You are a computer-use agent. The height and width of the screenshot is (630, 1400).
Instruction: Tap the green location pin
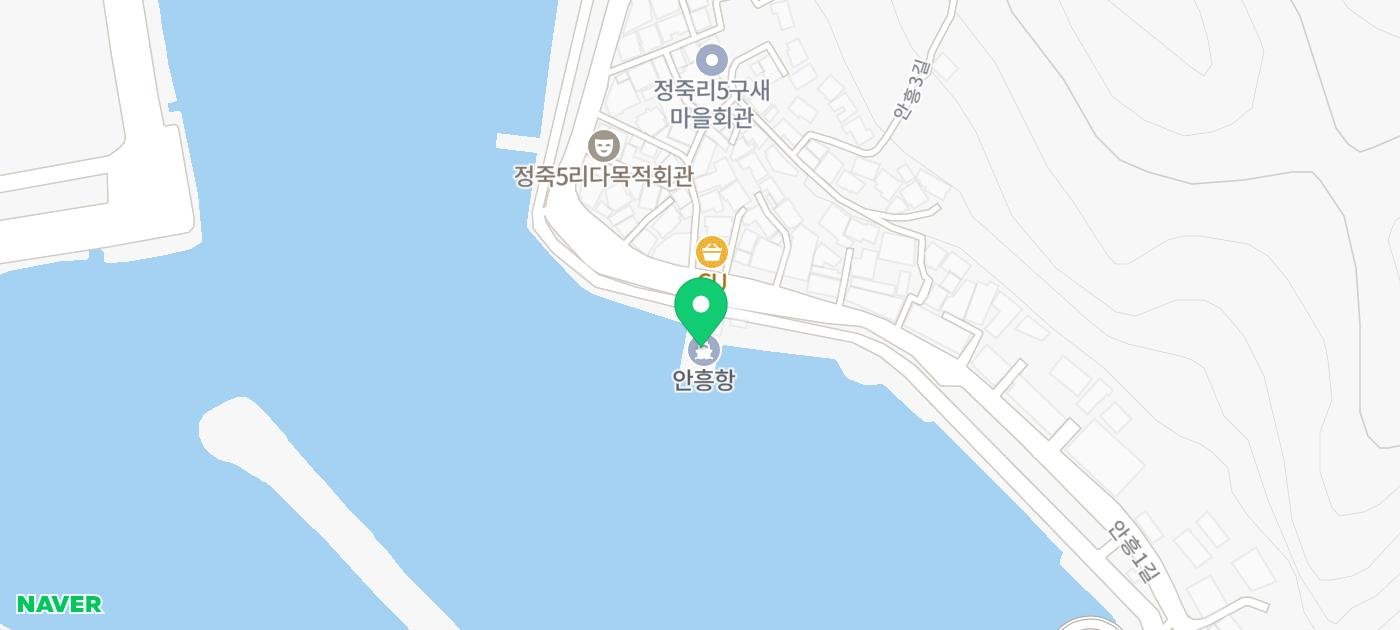pos(701,310)
